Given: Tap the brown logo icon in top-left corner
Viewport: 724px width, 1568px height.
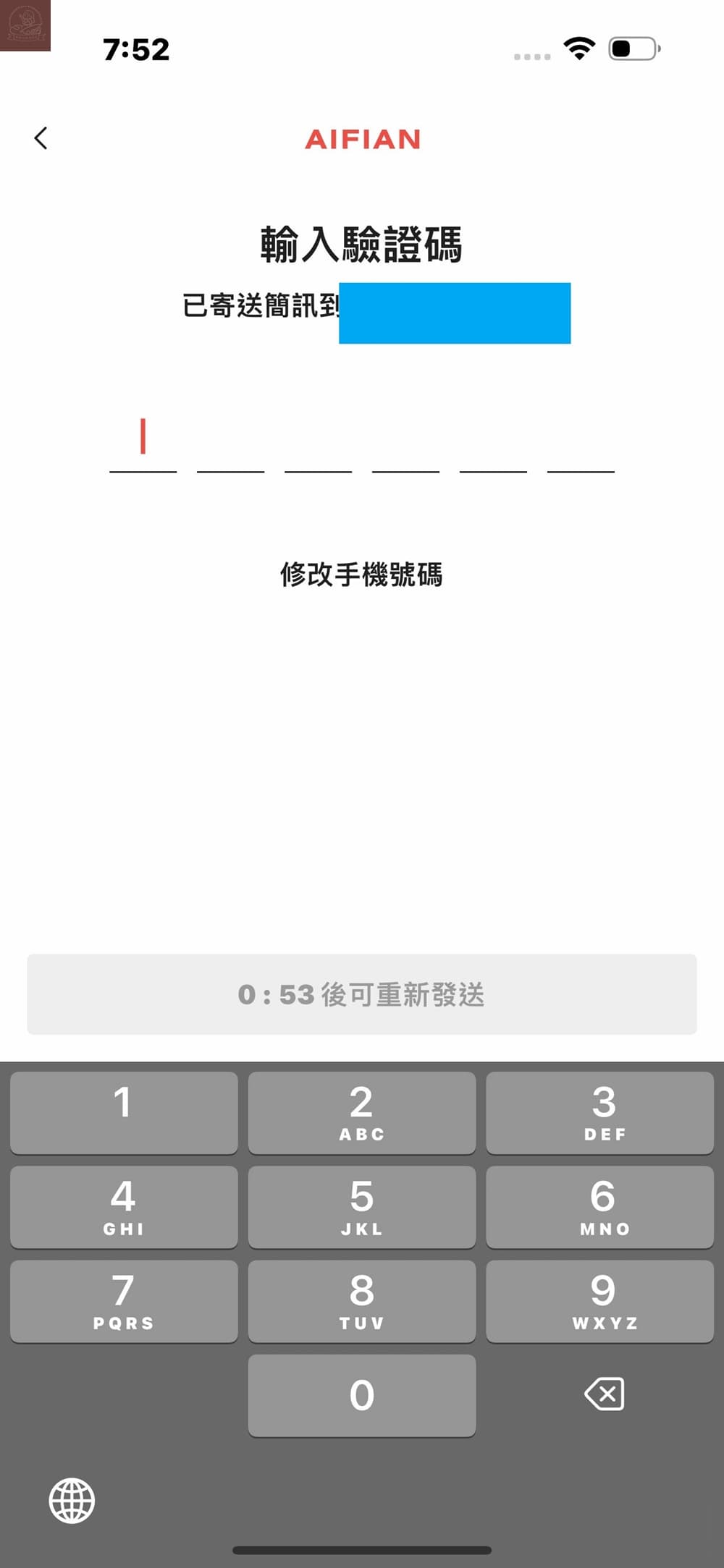Looking at the screenshot, I should pos(25,25).
